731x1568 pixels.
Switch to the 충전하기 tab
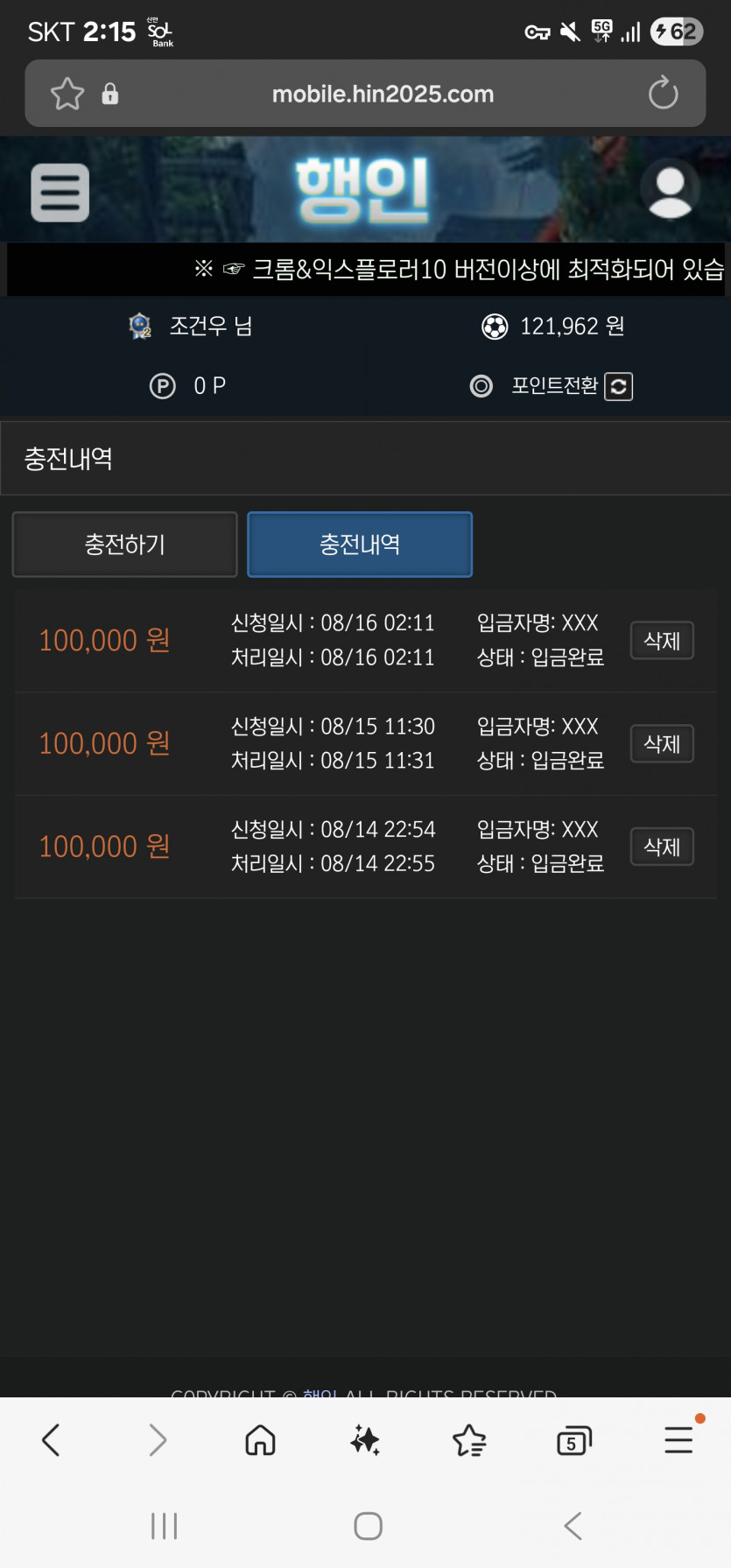coord(124,545)
